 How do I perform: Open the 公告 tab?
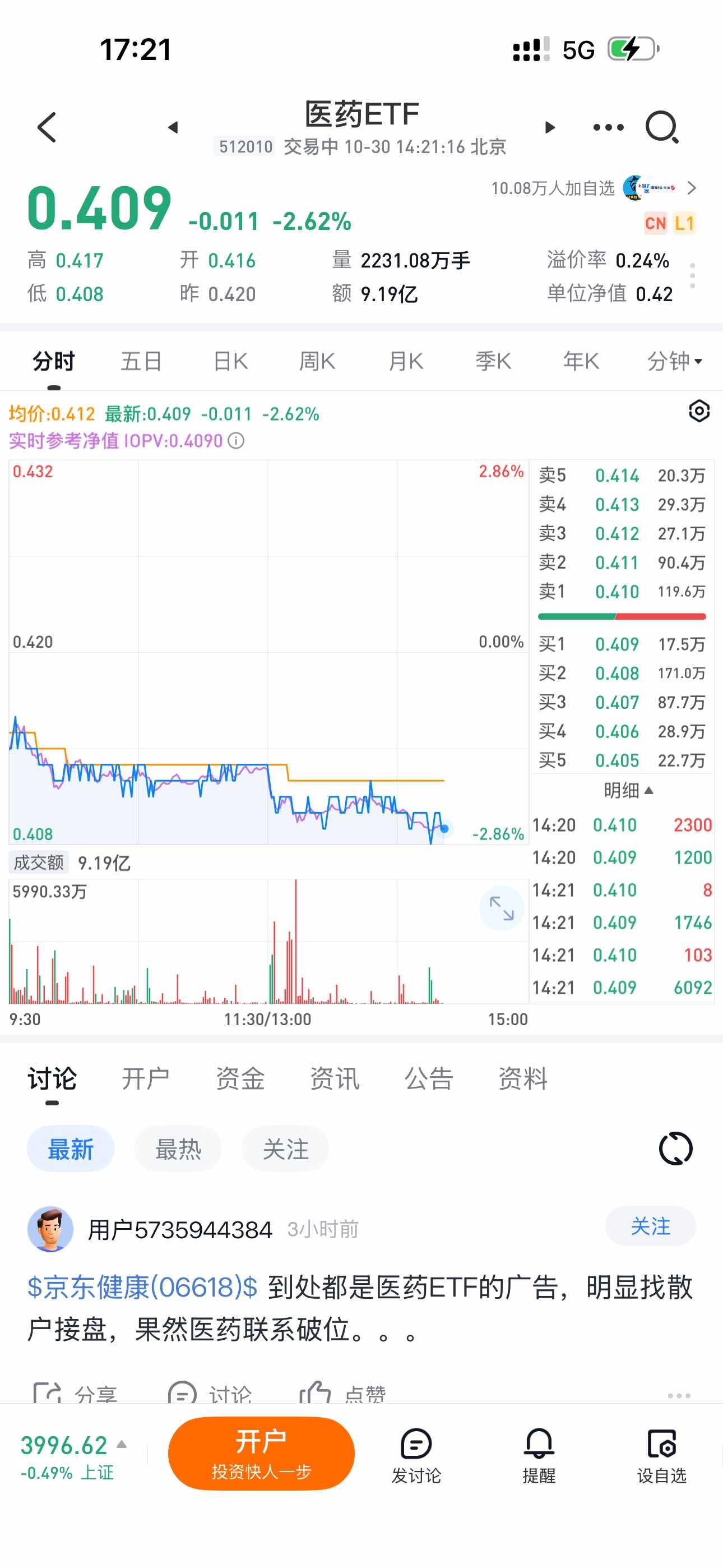tap(428, 1078)
